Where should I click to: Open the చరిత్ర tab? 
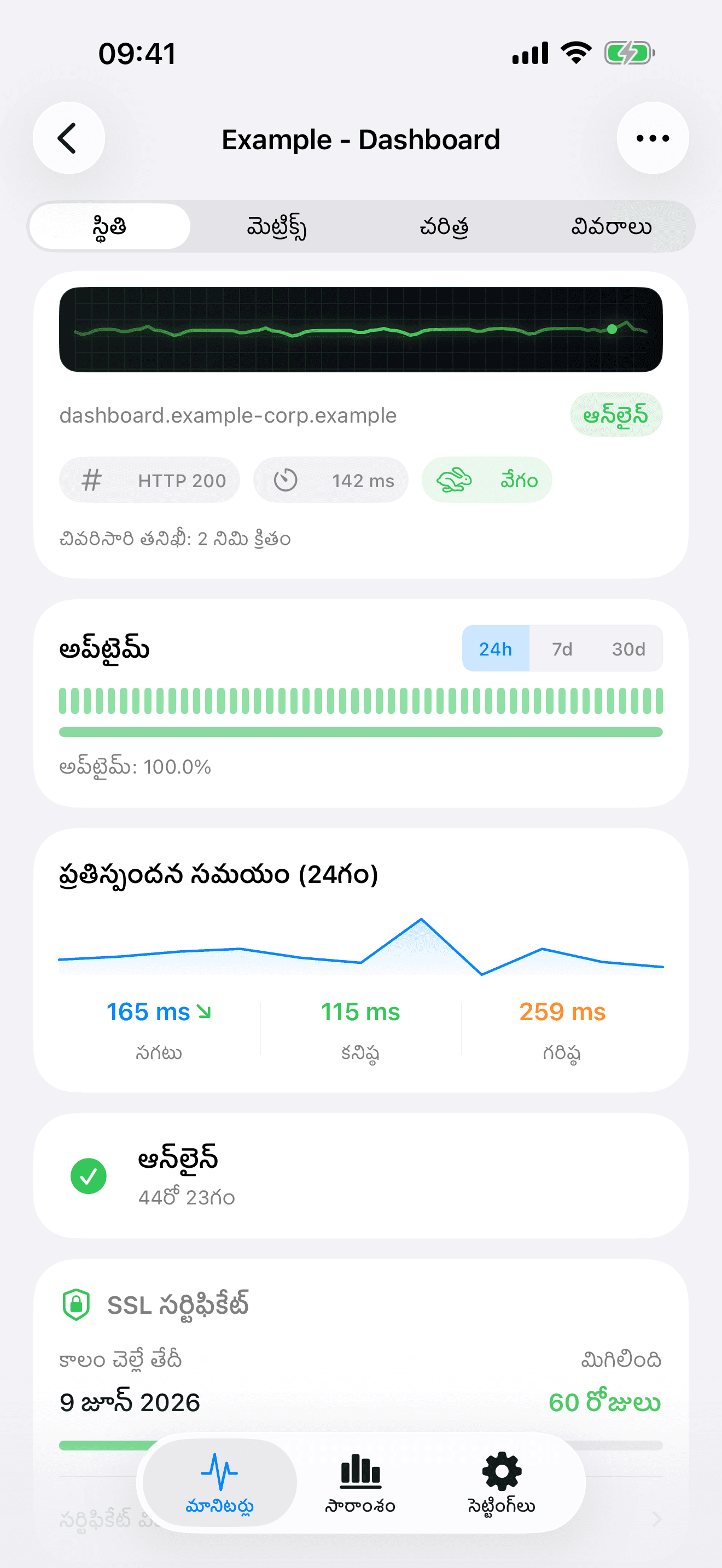pos(445,226)
